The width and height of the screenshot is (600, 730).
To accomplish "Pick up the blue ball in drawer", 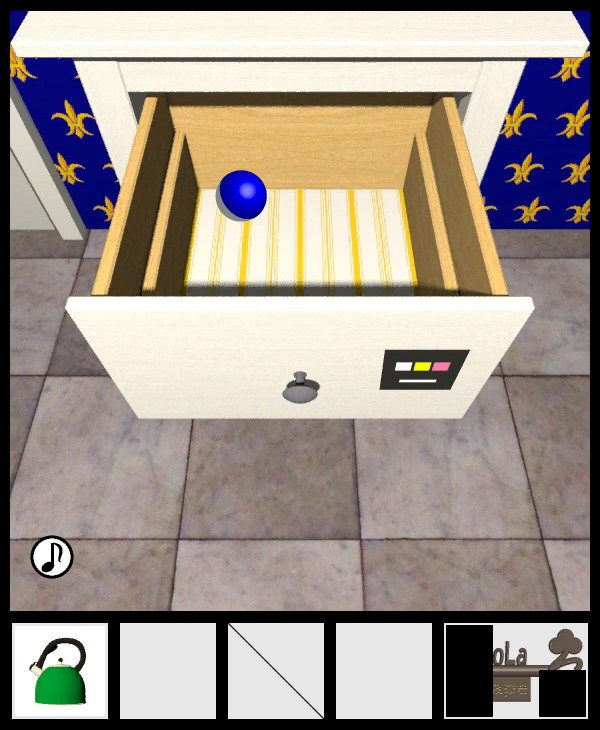I will coord(242,195).
